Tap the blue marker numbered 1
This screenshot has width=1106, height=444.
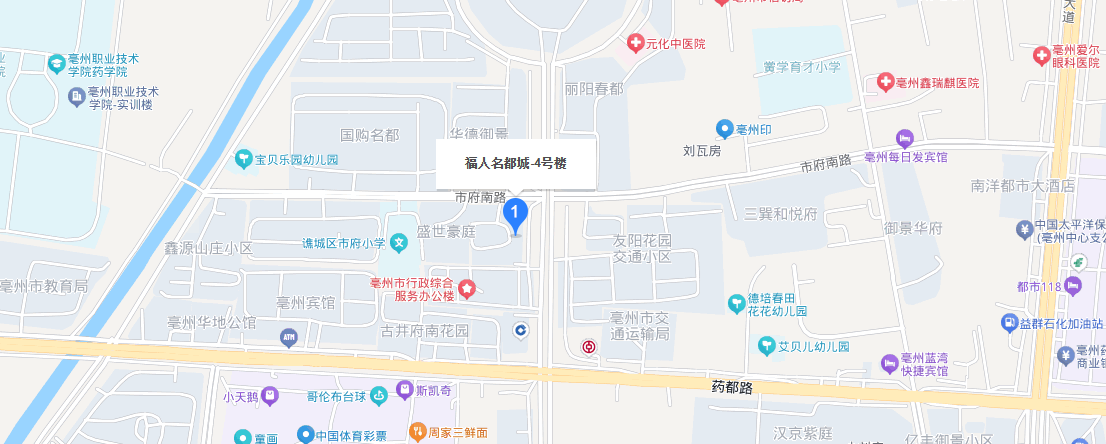515,213
